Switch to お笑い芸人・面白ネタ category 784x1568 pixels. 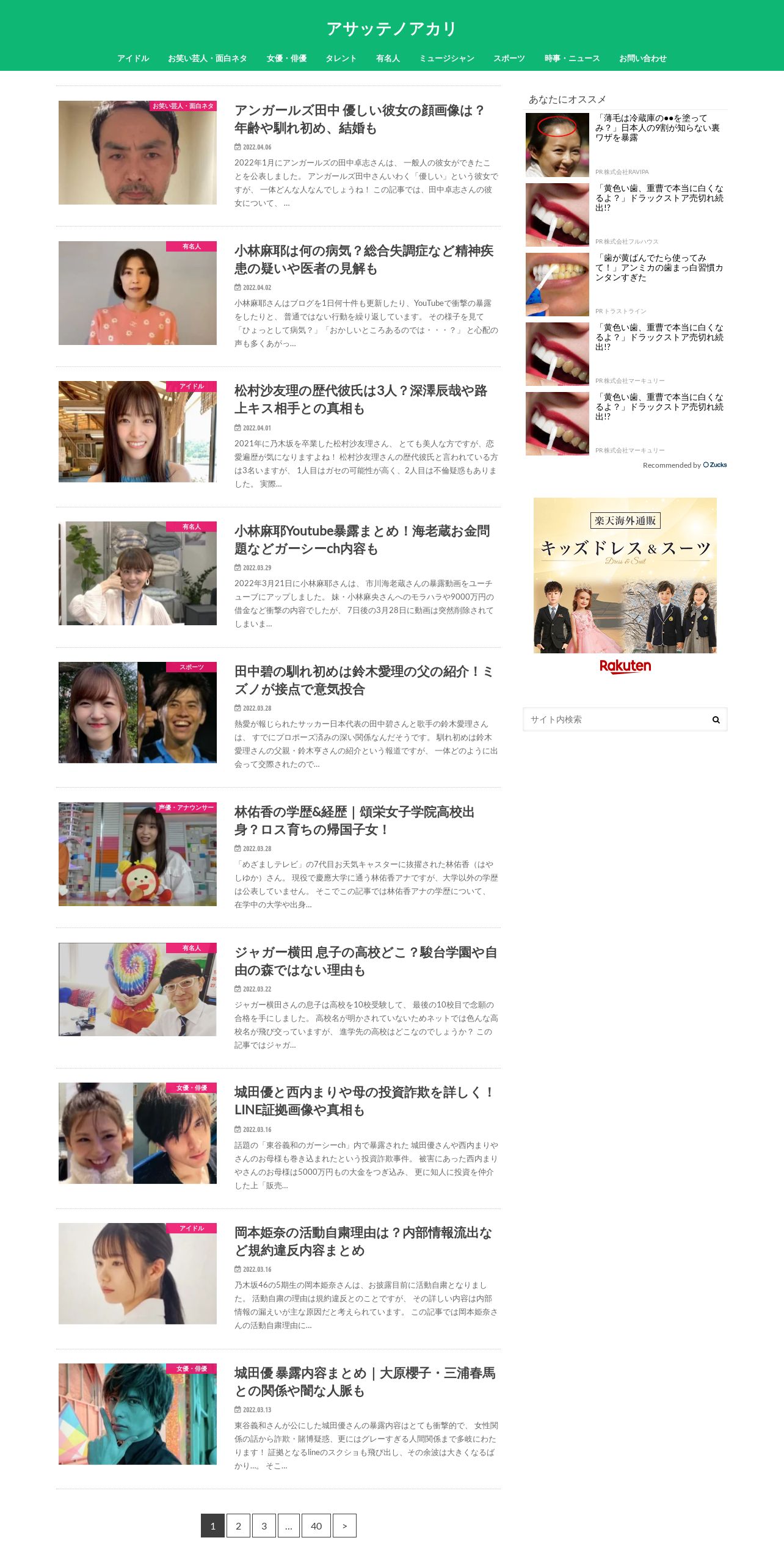[x=208, y=59]
